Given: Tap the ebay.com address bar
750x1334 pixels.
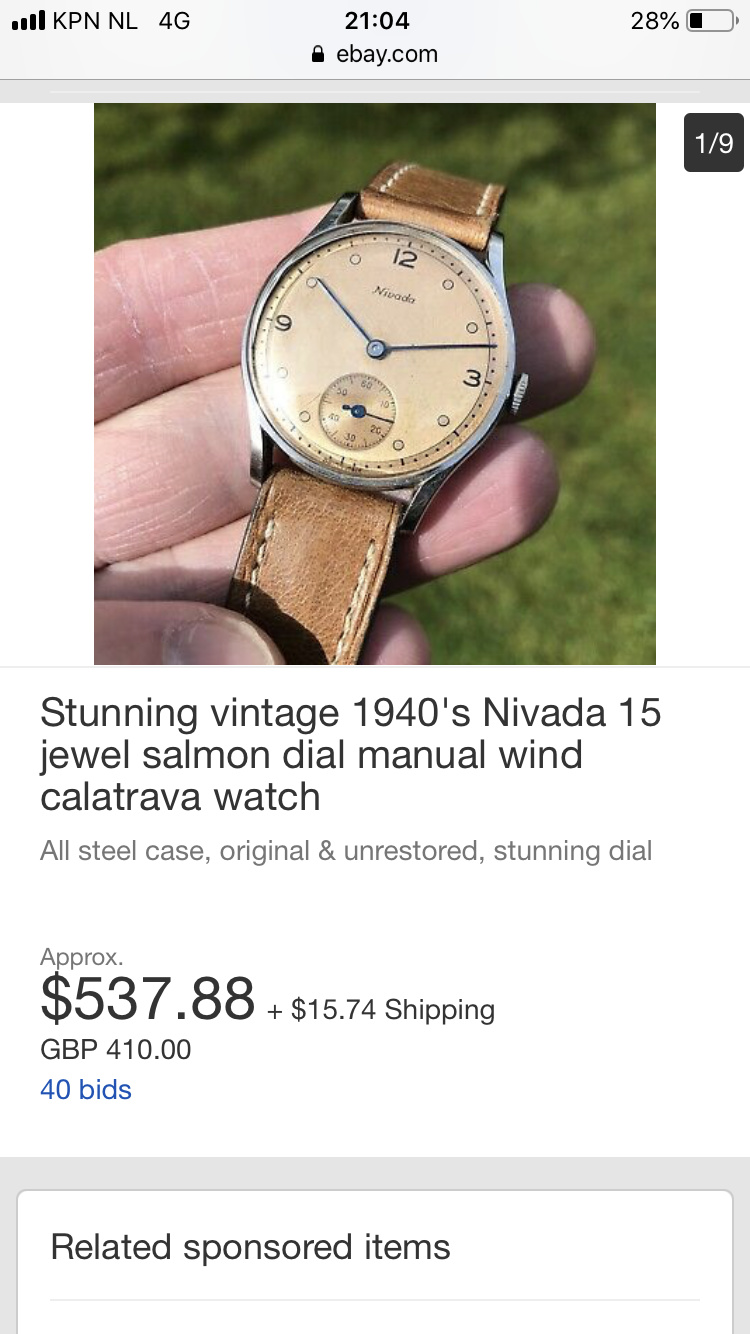Looking at the screenshot, I should pyautogui.click(x=375, y=54).
